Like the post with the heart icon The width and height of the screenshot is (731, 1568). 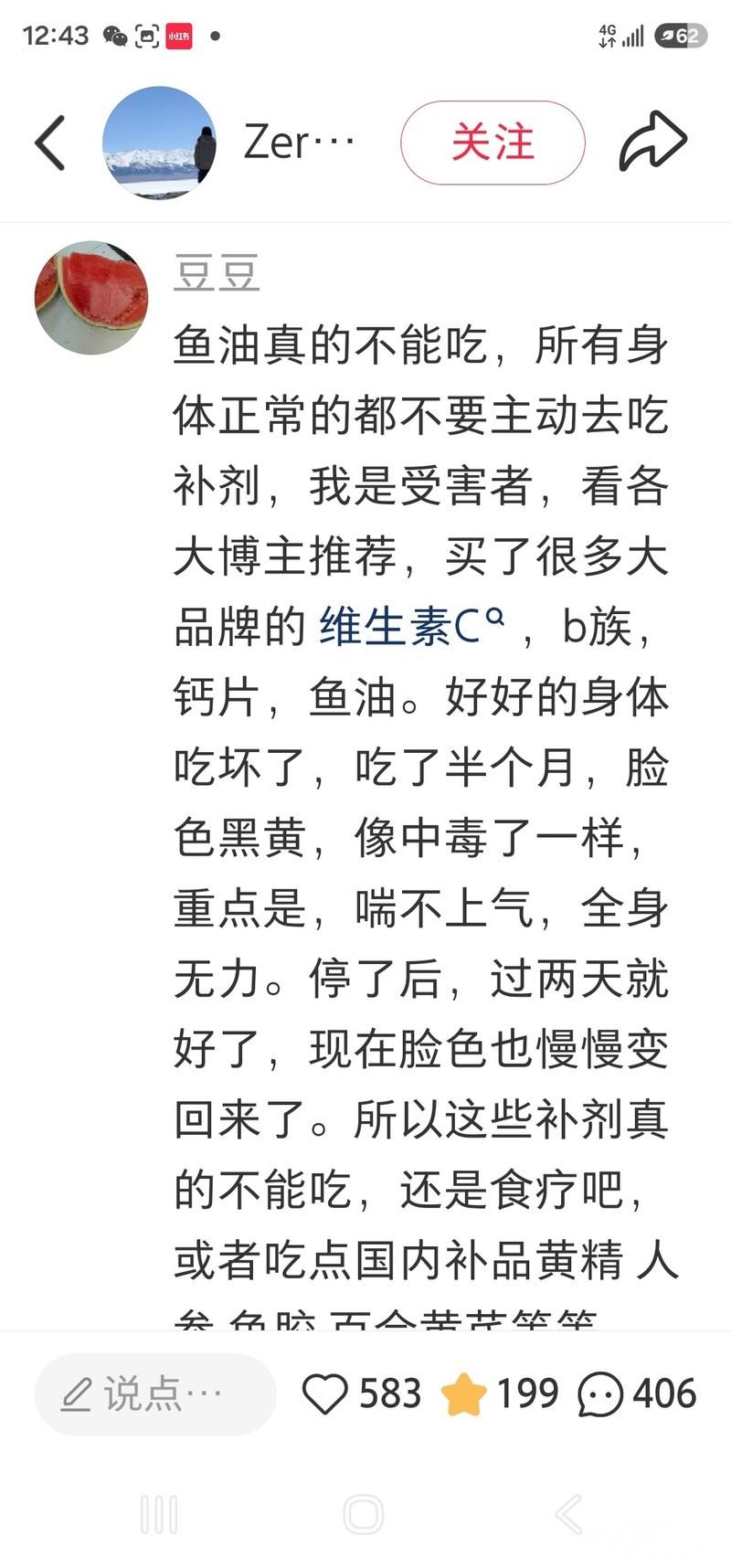[324, 1394]
